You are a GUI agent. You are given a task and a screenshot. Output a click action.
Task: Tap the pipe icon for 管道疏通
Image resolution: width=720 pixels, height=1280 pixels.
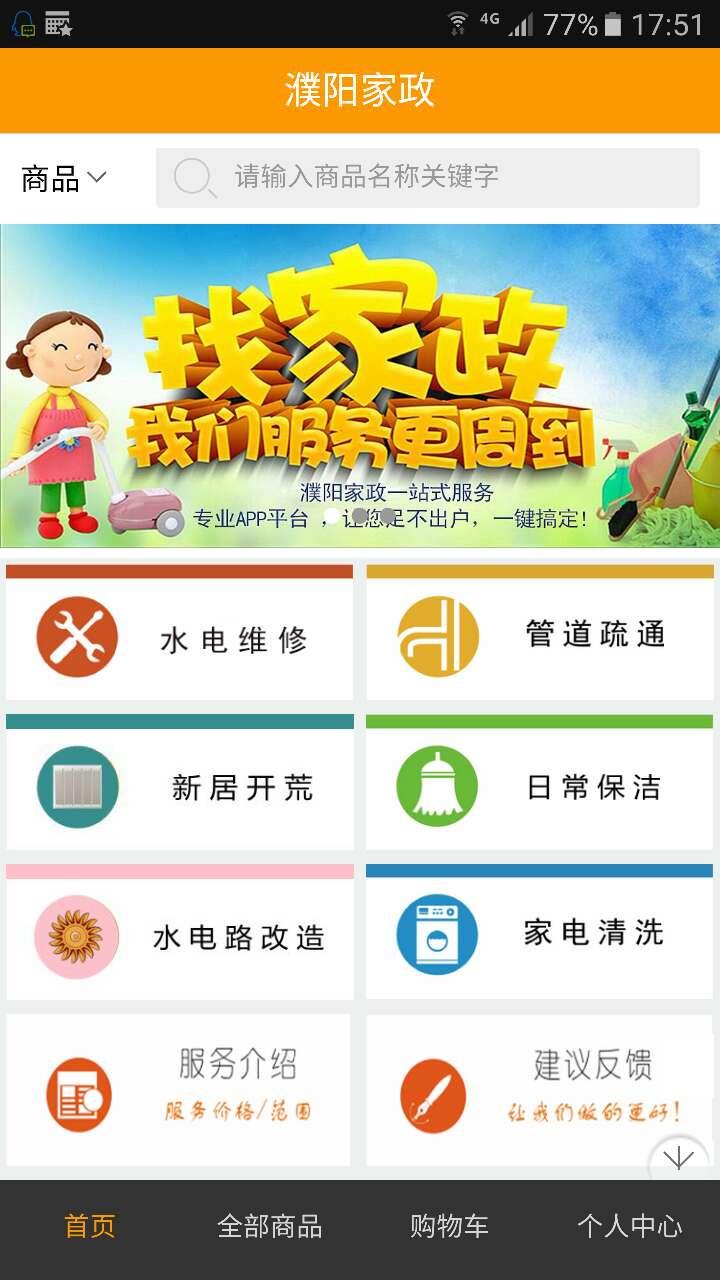click(436, 634)
